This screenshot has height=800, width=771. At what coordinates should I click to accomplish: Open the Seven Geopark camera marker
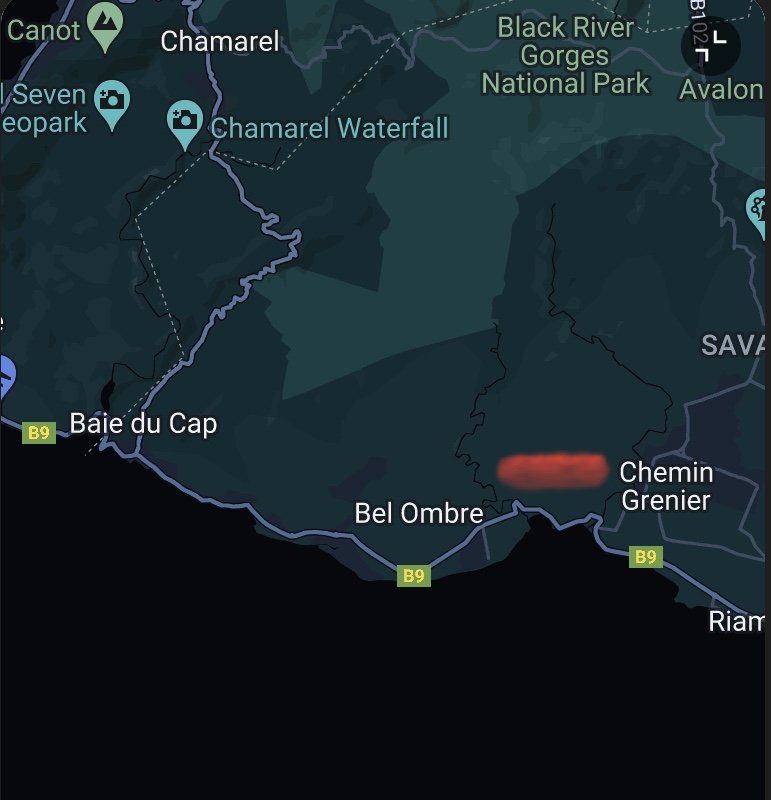click(111, 102)
